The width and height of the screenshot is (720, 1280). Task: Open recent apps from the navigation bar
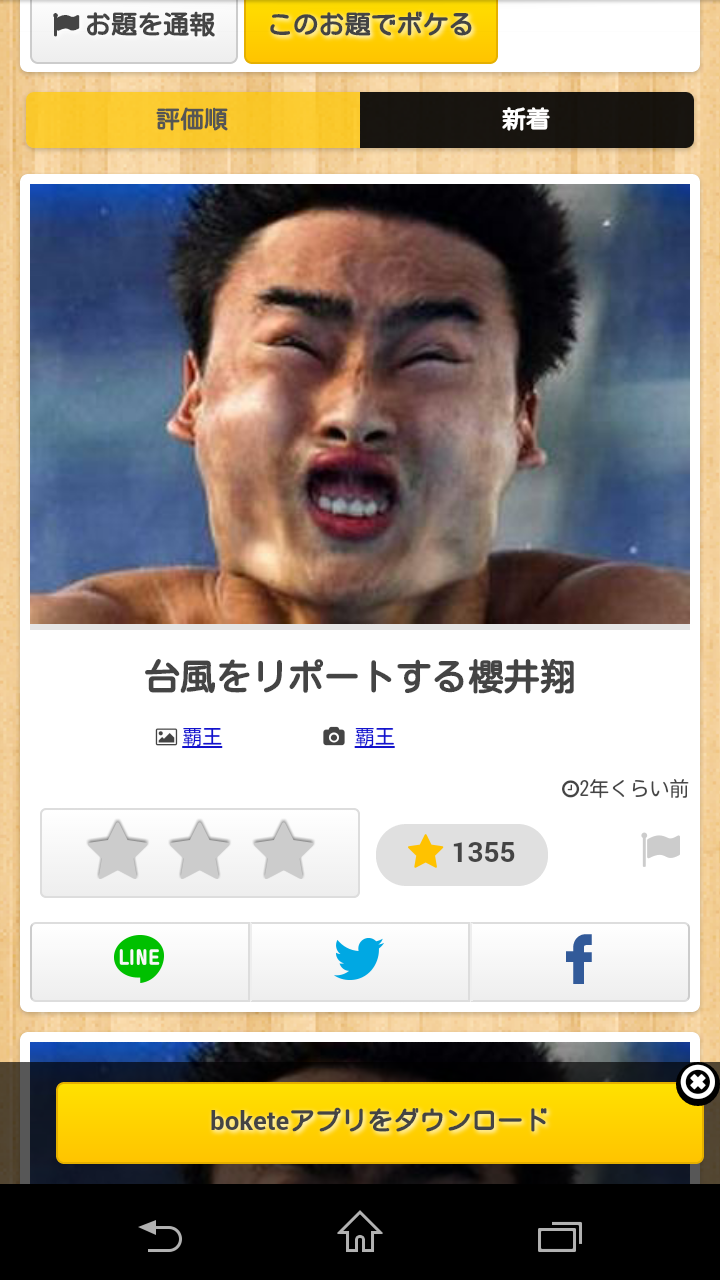click(x=559, y=1236)
